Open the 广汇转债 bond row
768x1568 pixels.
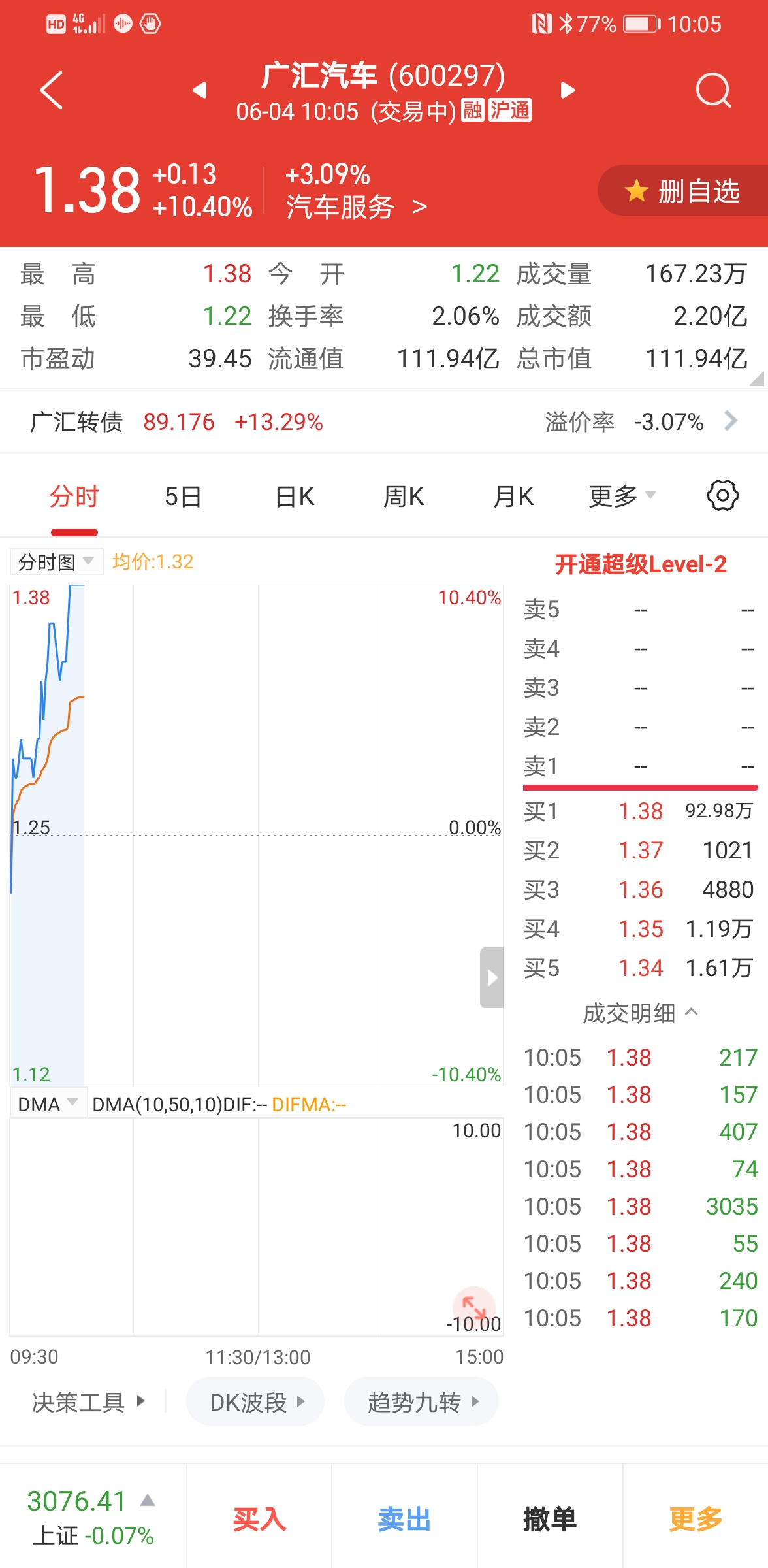(x=384, y=421)
